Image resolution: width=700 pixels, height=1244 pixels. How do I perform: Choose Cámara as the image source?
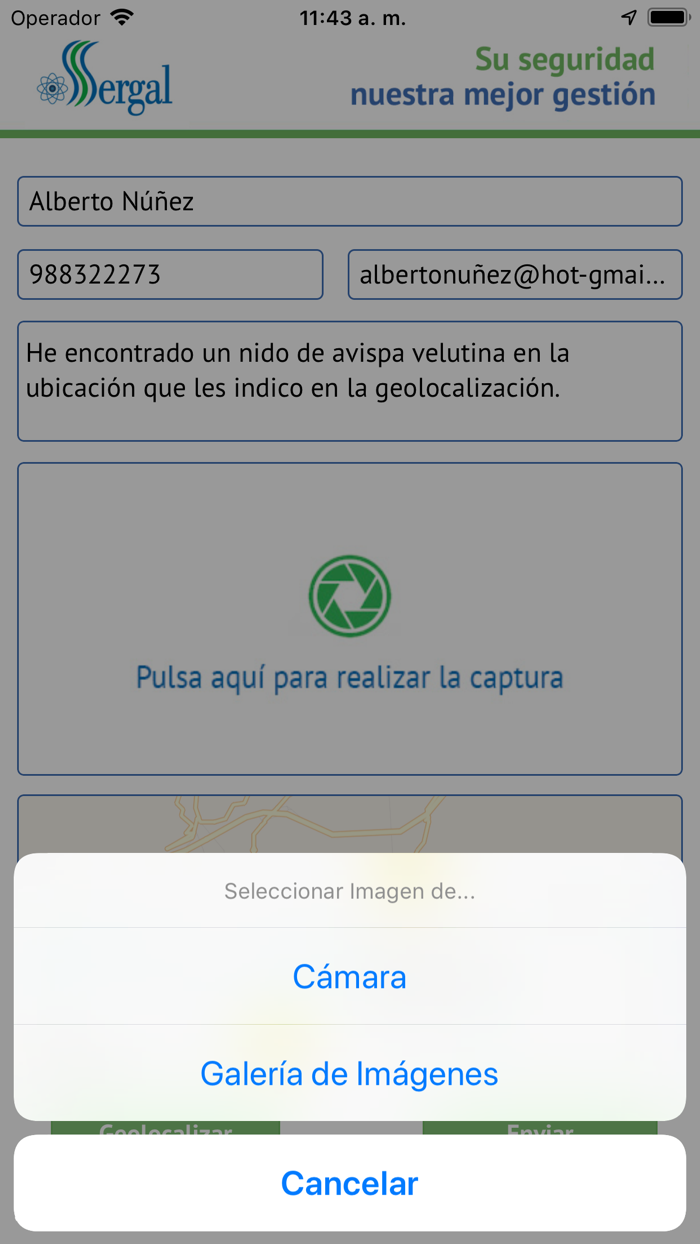tap(350, 976)
